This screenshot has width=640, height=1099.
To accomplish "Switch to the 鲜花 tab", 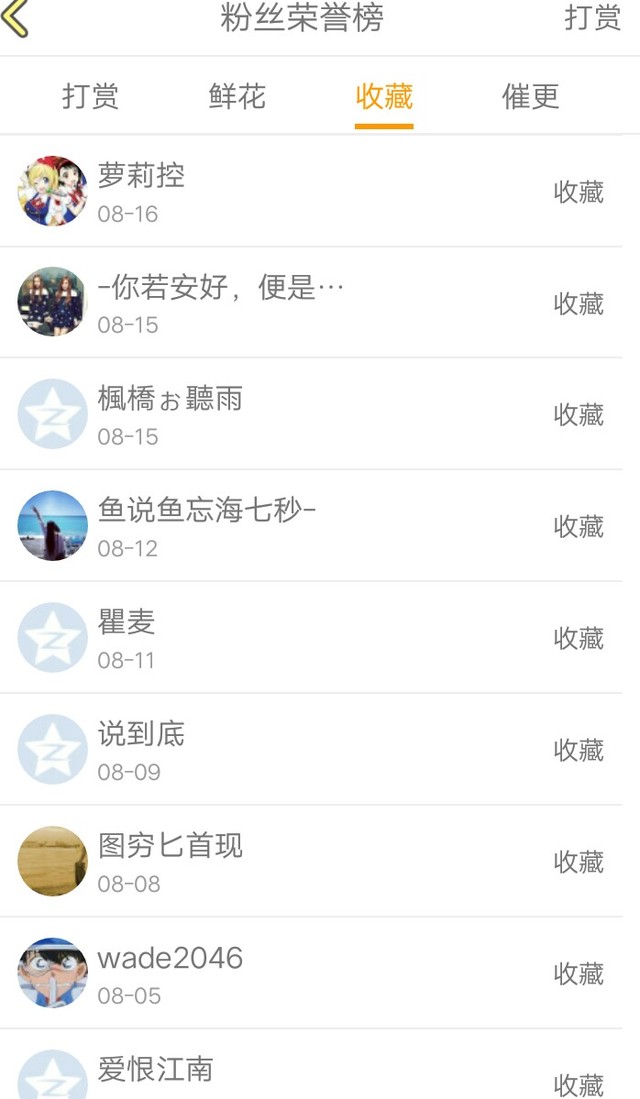I will 237,96.
